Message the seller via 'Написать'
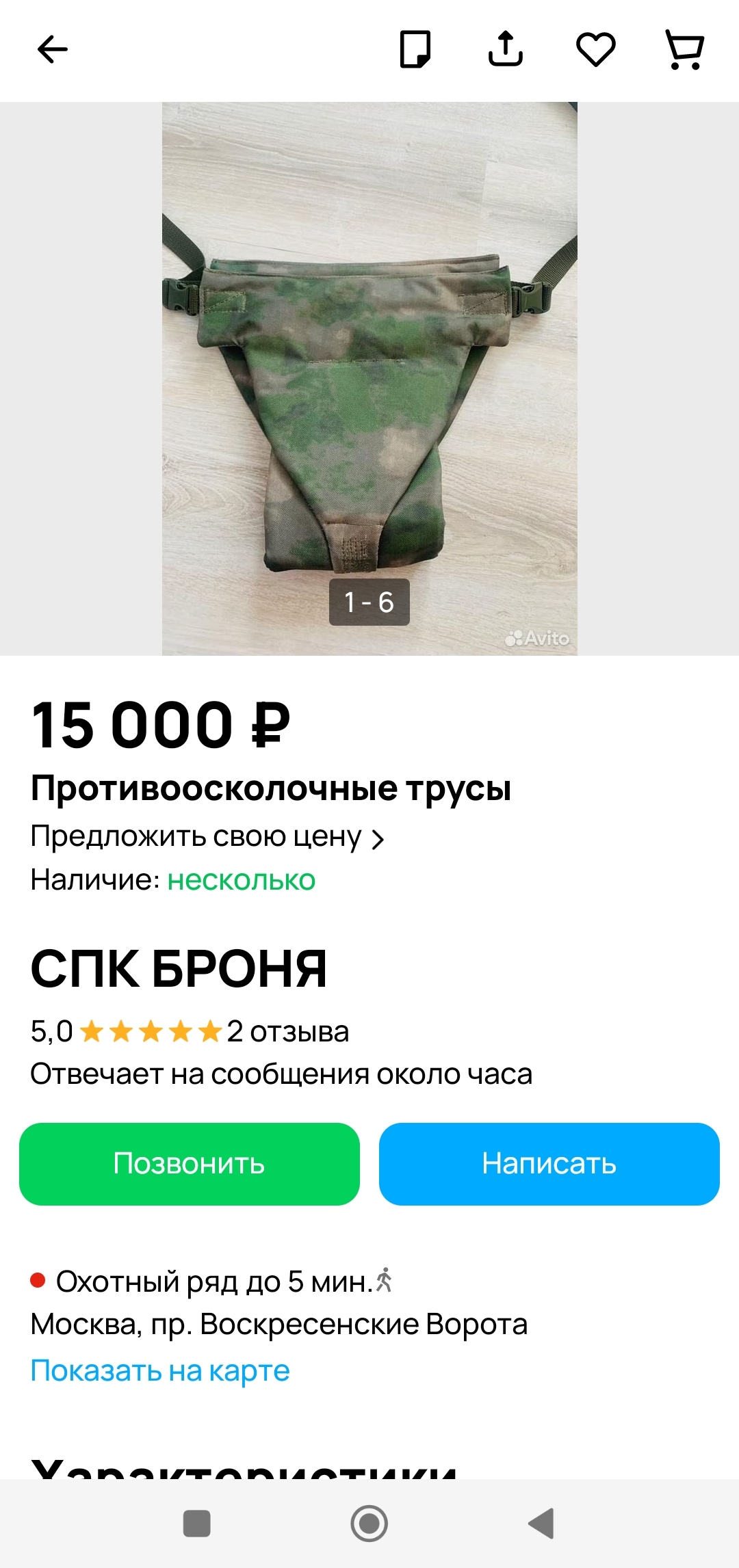This screenshot has width=739, height=1568. 549,1164
